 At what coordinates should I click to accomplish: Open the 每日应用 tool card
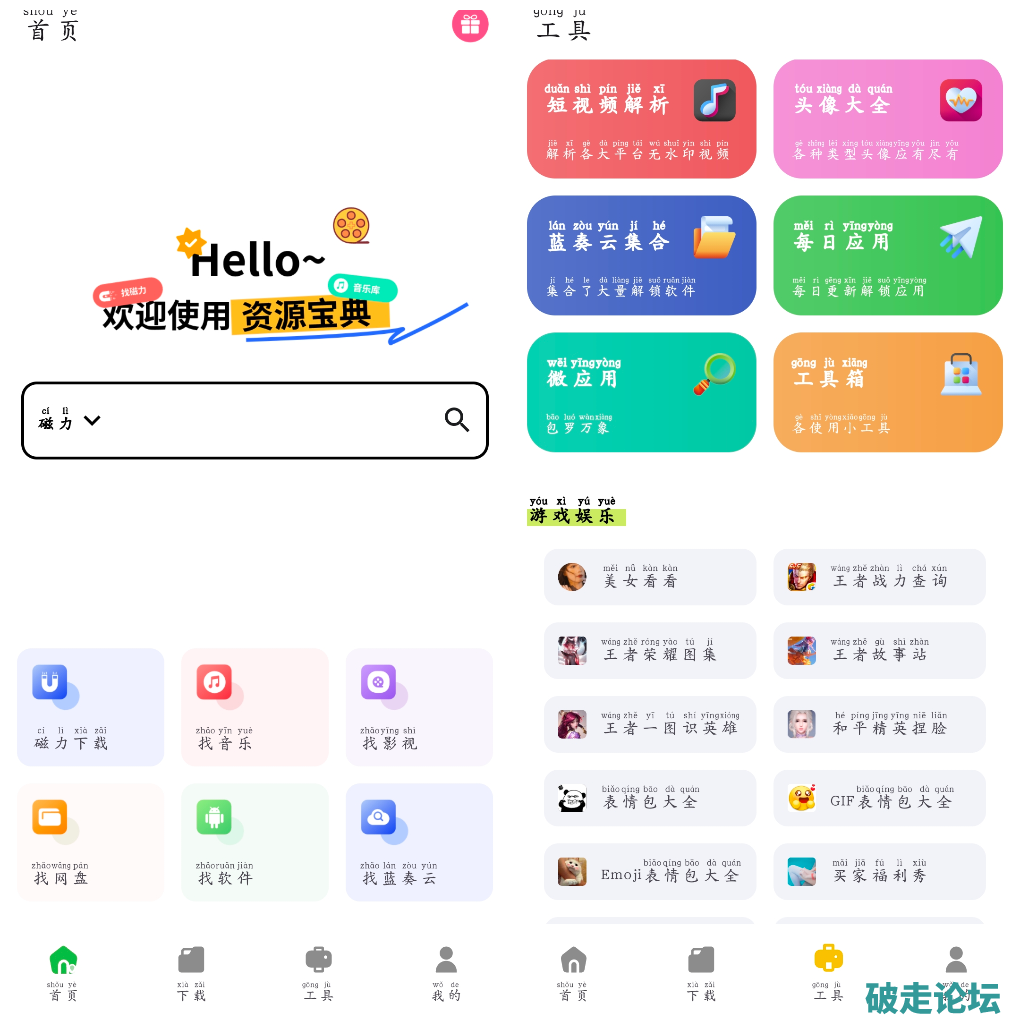tap(887, 255)
